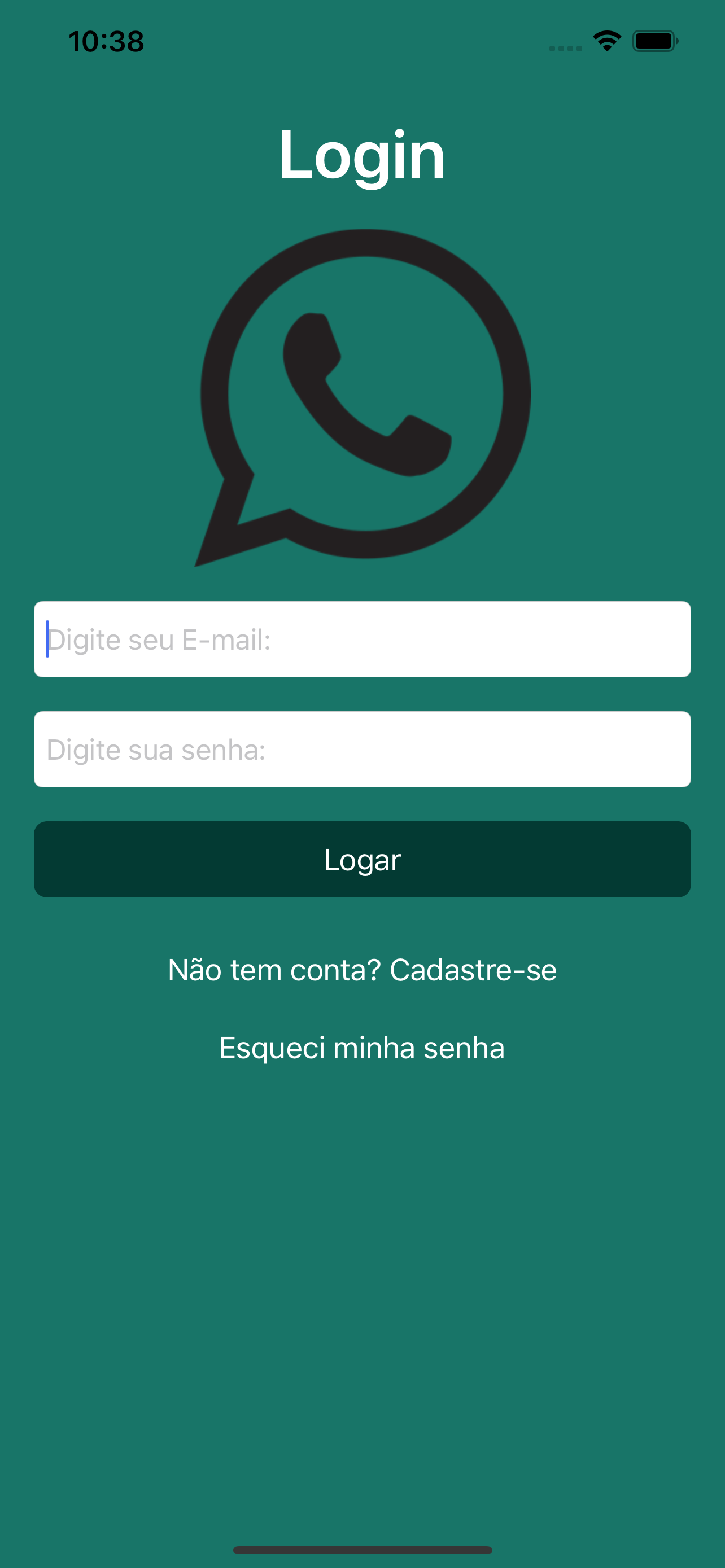Click the password recovery text

coord(362,1048)
